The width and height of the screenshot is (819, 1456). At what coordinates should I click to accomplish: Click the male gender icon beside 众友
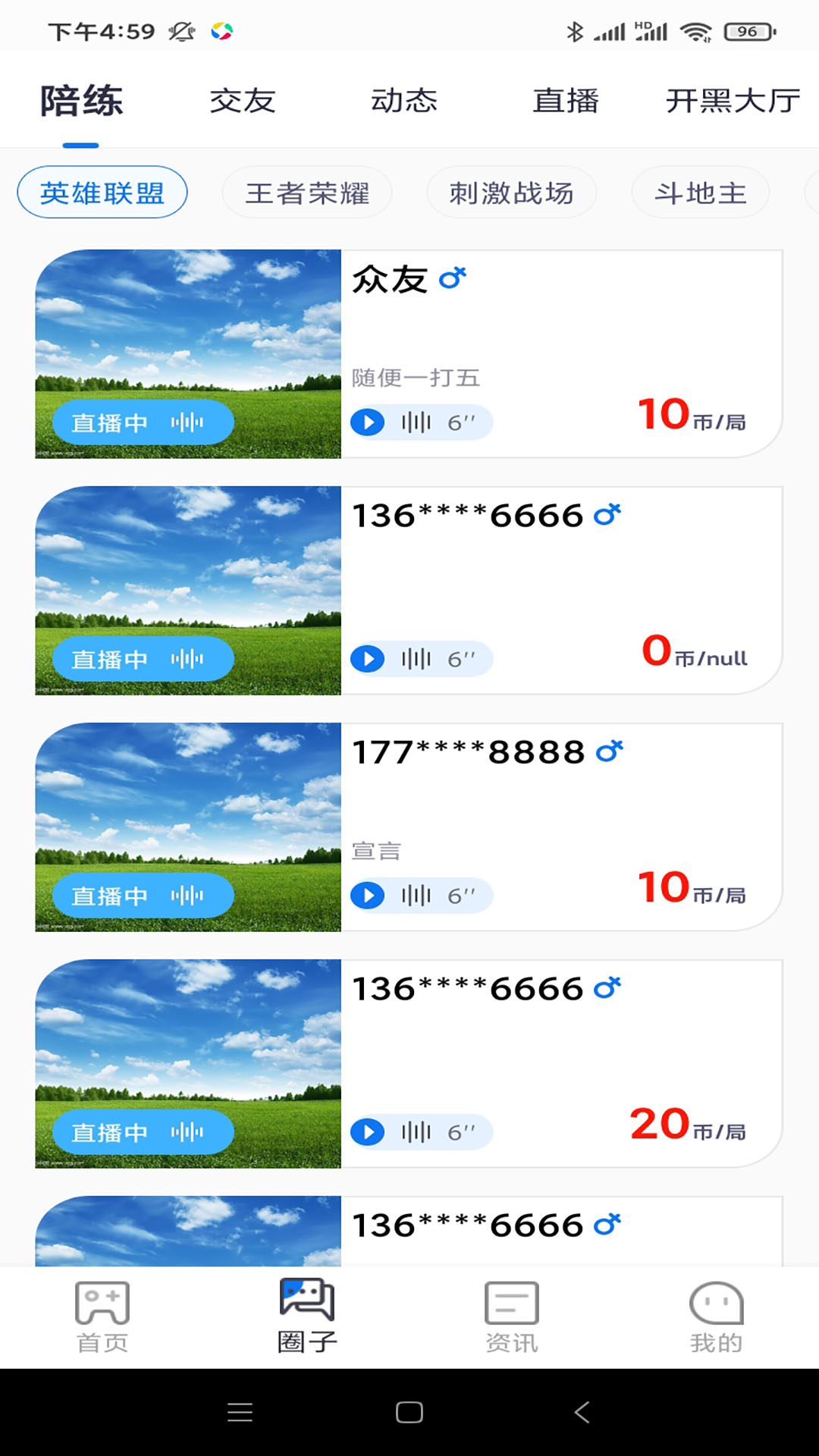tap(453, 280)
